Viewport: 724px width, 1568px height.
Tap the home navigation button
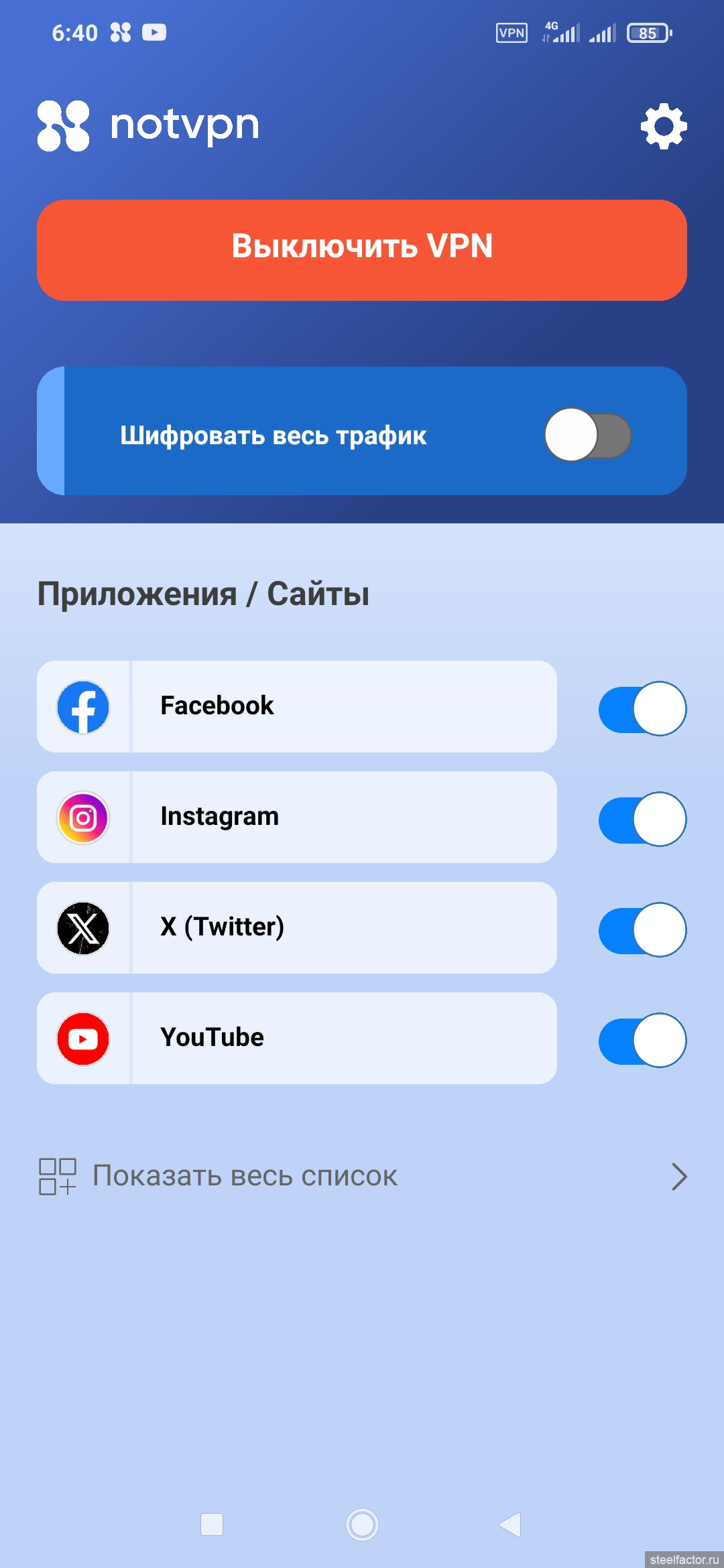click(x=362, y=1524)
